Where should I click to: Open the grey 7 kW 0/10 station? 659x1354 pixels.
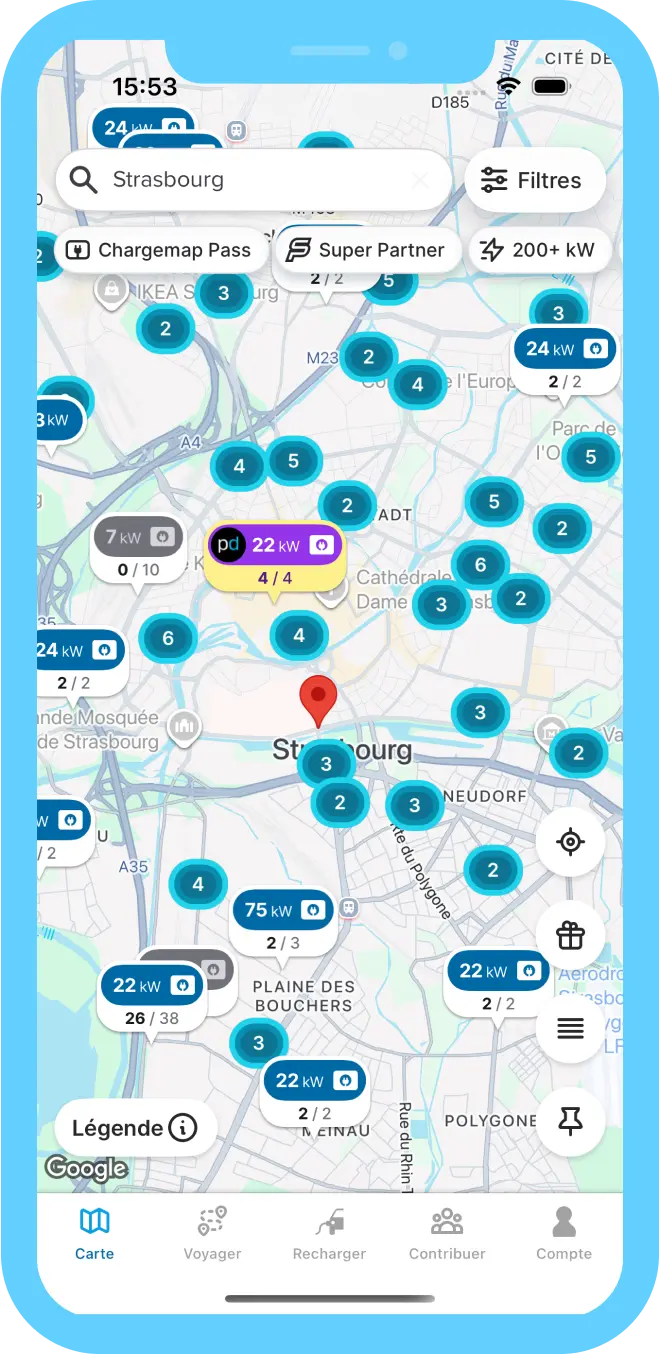point(138,550)
